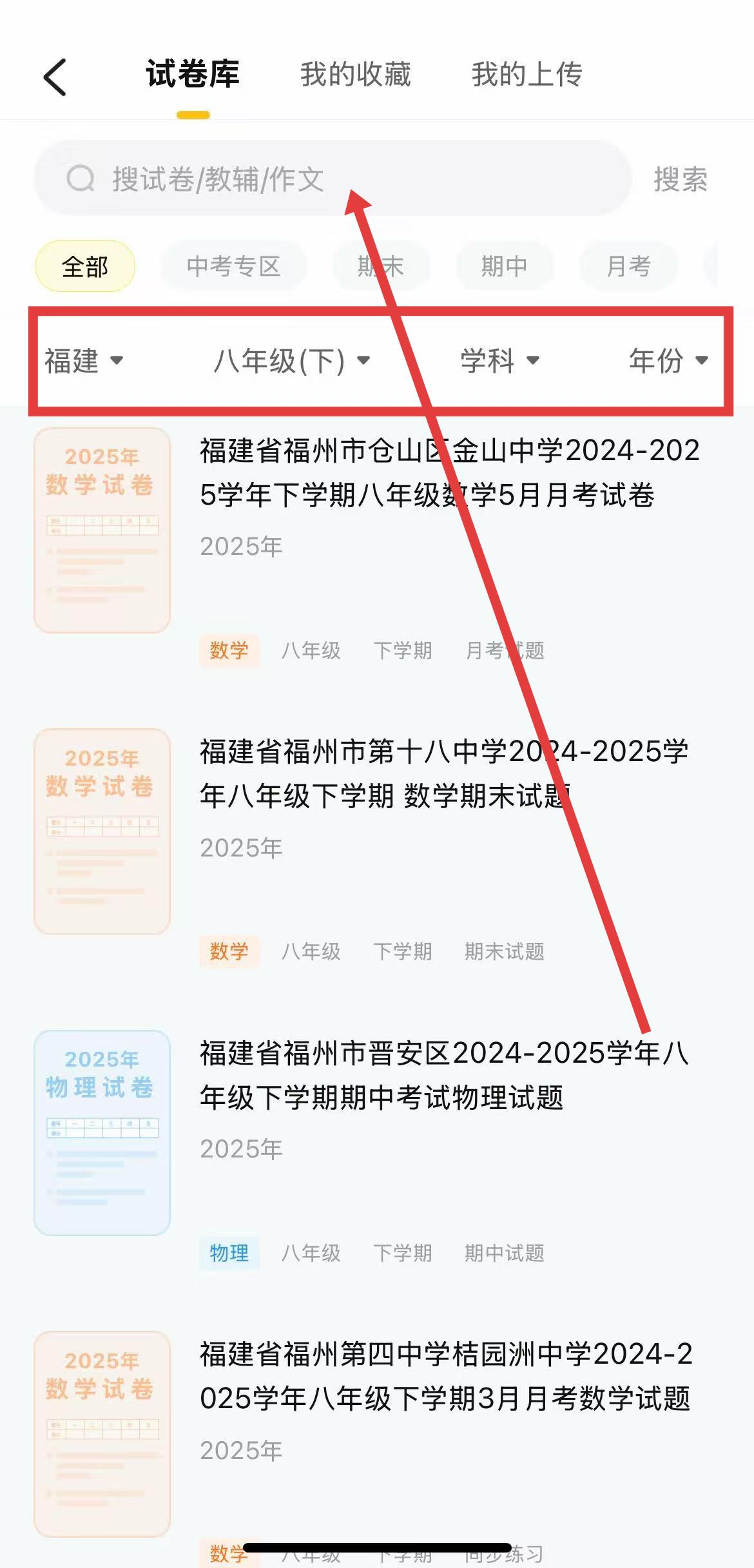Filter by 月考 chip

click(628, 266)
